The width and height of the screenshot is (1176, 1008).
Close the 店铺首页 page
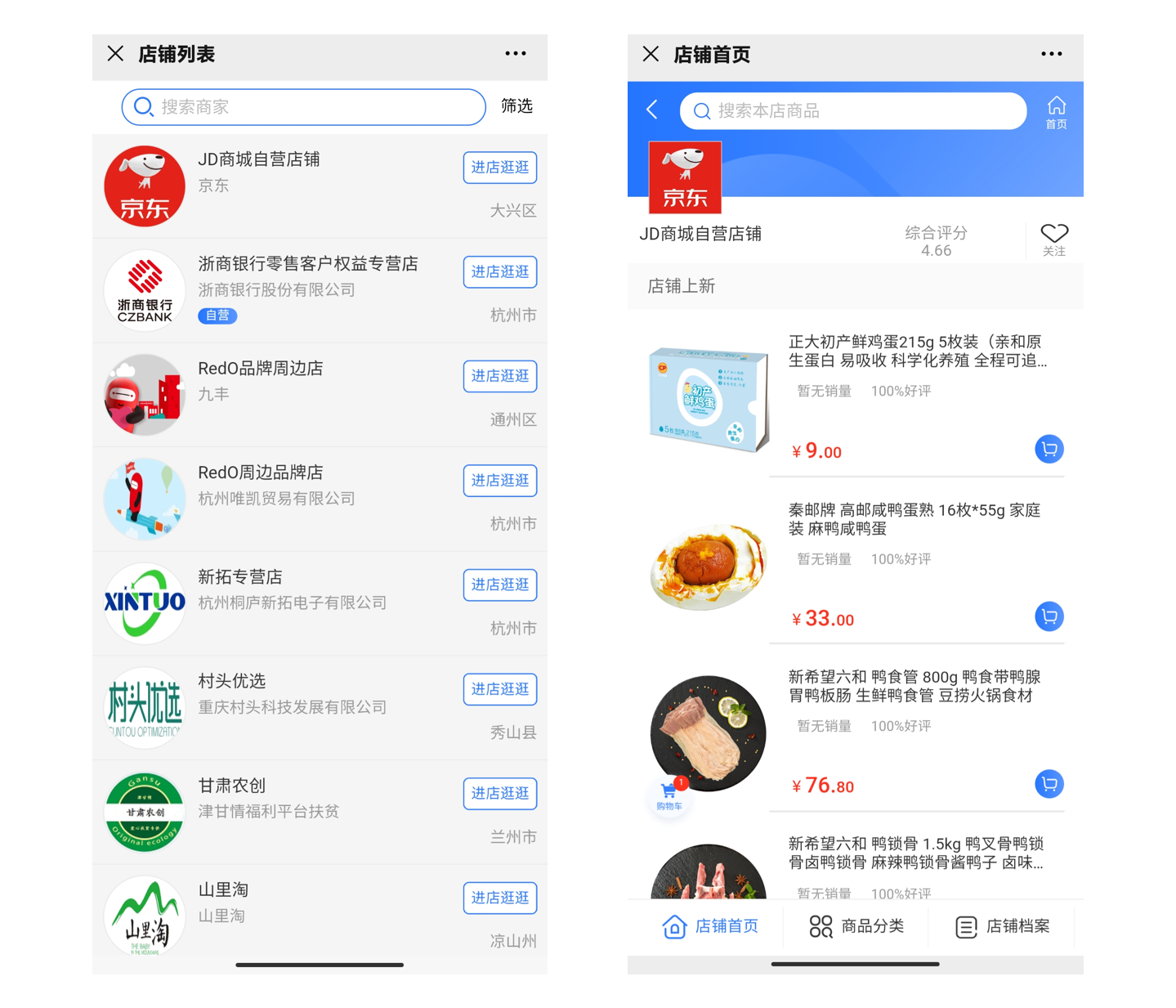tap(651, 54)
